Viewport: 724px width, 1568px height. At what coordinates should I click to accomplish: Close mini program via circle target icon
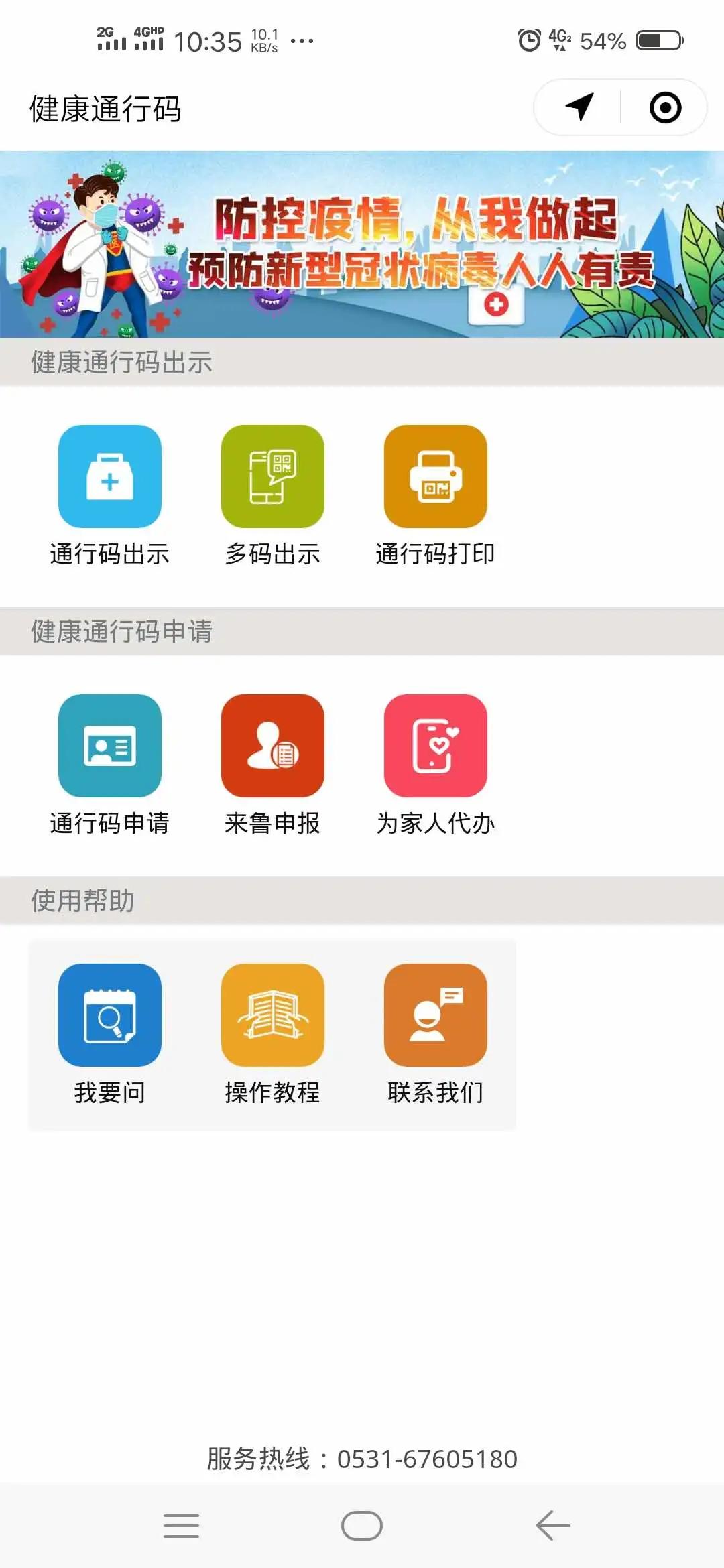pyautogui.click(x=665, y=107)
